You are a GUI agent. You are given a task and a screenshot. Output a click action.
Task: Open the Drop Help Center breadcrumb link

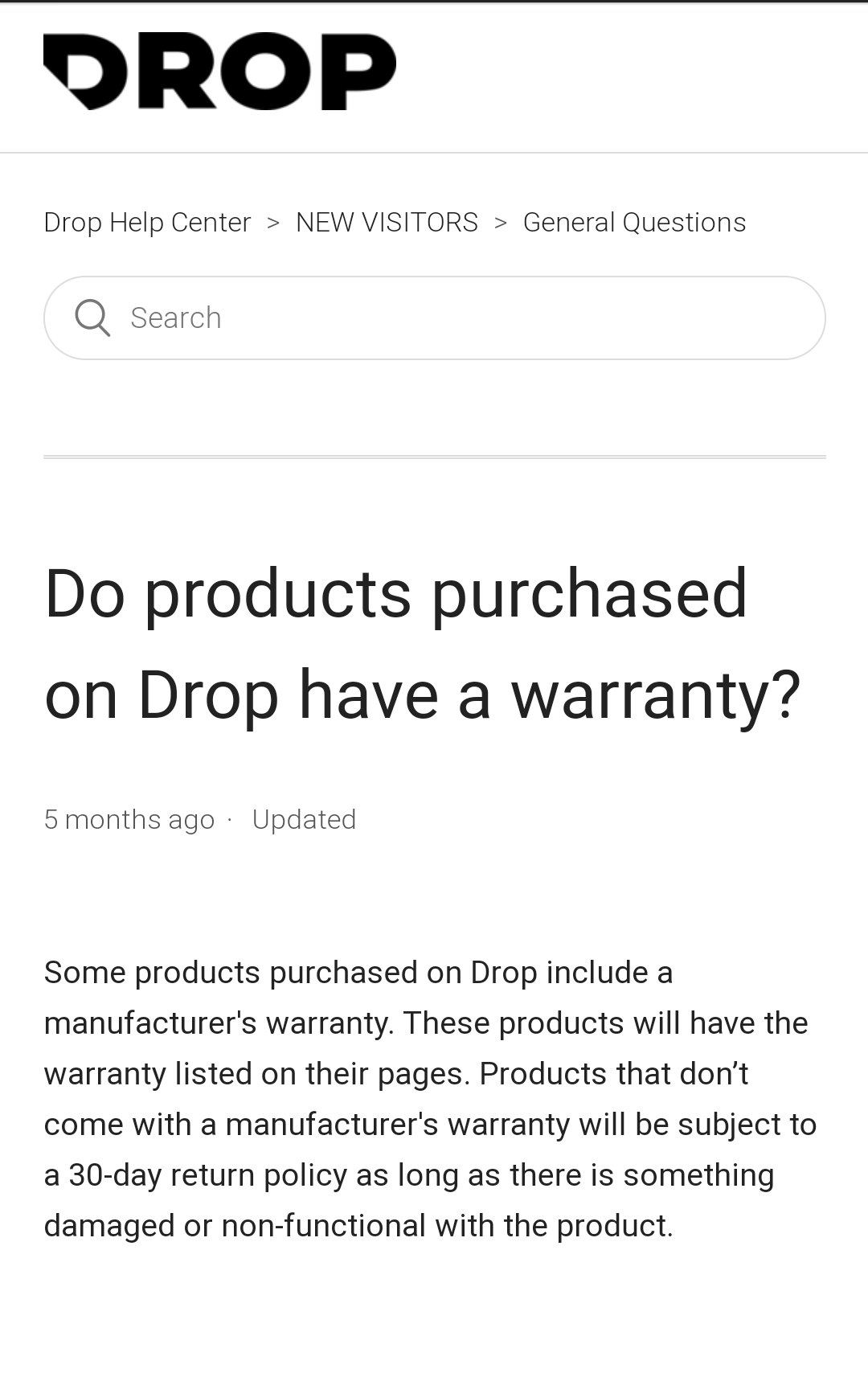(147, 223)
